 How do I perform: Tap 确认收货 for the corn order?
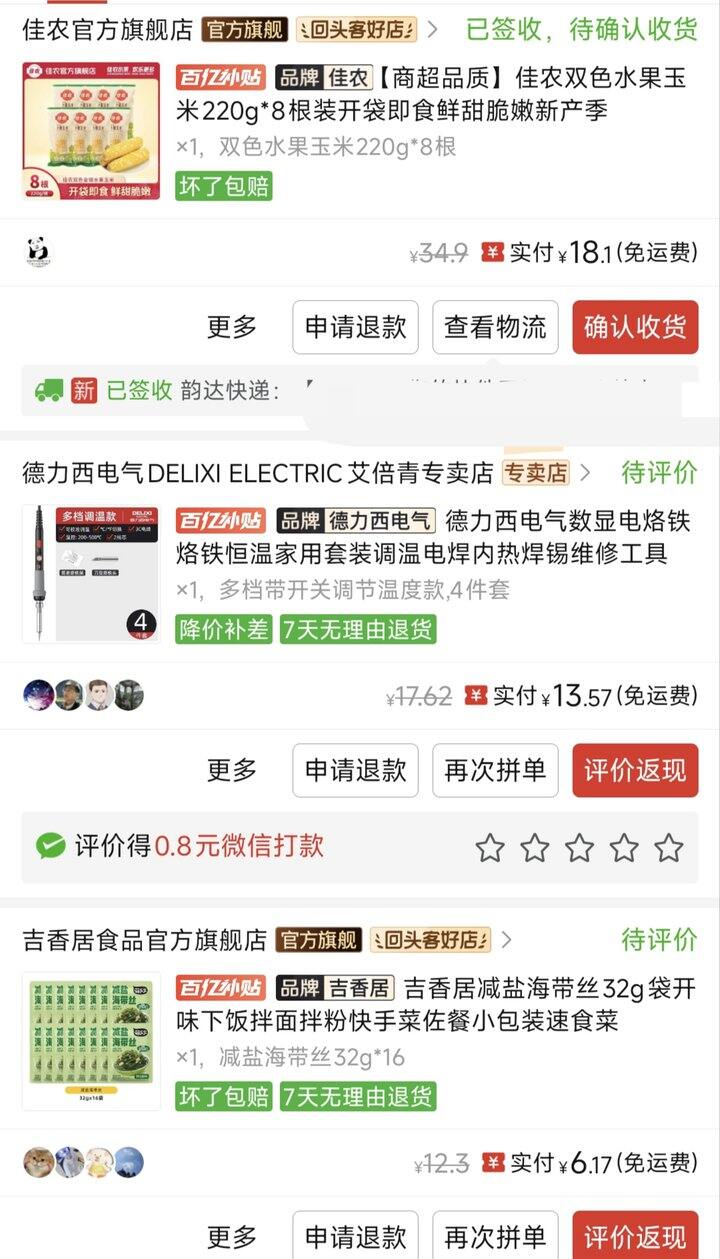coord(635,327)
